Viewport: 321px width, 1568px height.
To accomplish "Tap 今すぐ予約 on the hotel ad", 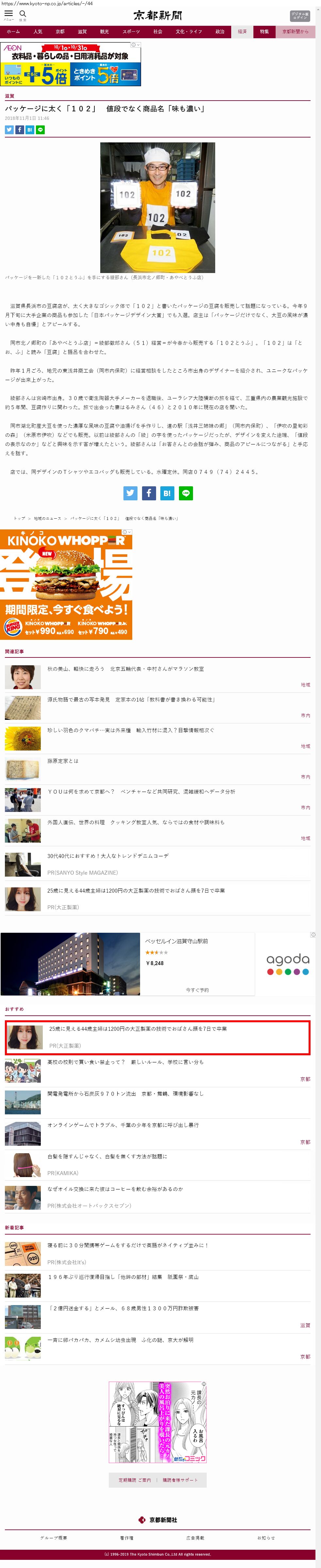I will [197, 990].
